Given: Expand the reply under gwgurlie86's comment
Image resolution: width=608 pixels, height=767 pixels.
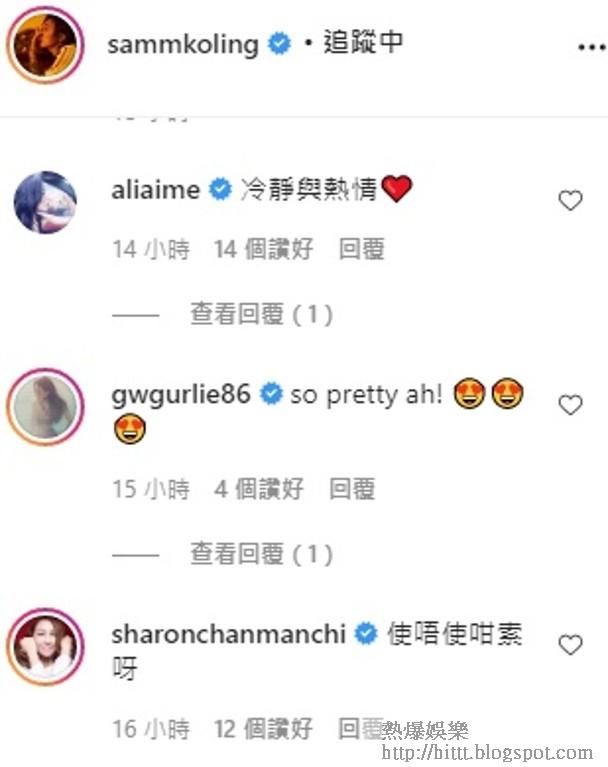Looking at the screenshot, I should click(x=262, y=554).
